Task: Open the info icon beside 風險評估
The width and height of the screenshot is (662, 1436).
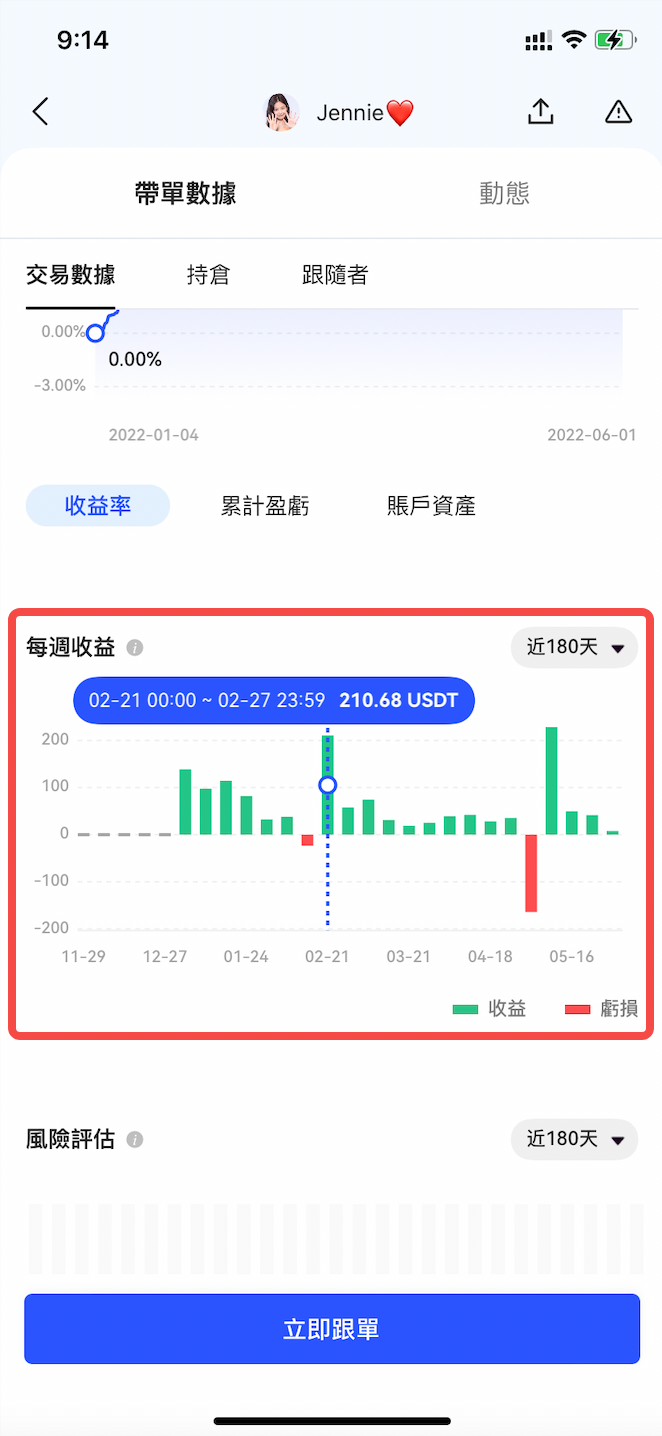Action: pyautogui.click(x=135, y=1139)
